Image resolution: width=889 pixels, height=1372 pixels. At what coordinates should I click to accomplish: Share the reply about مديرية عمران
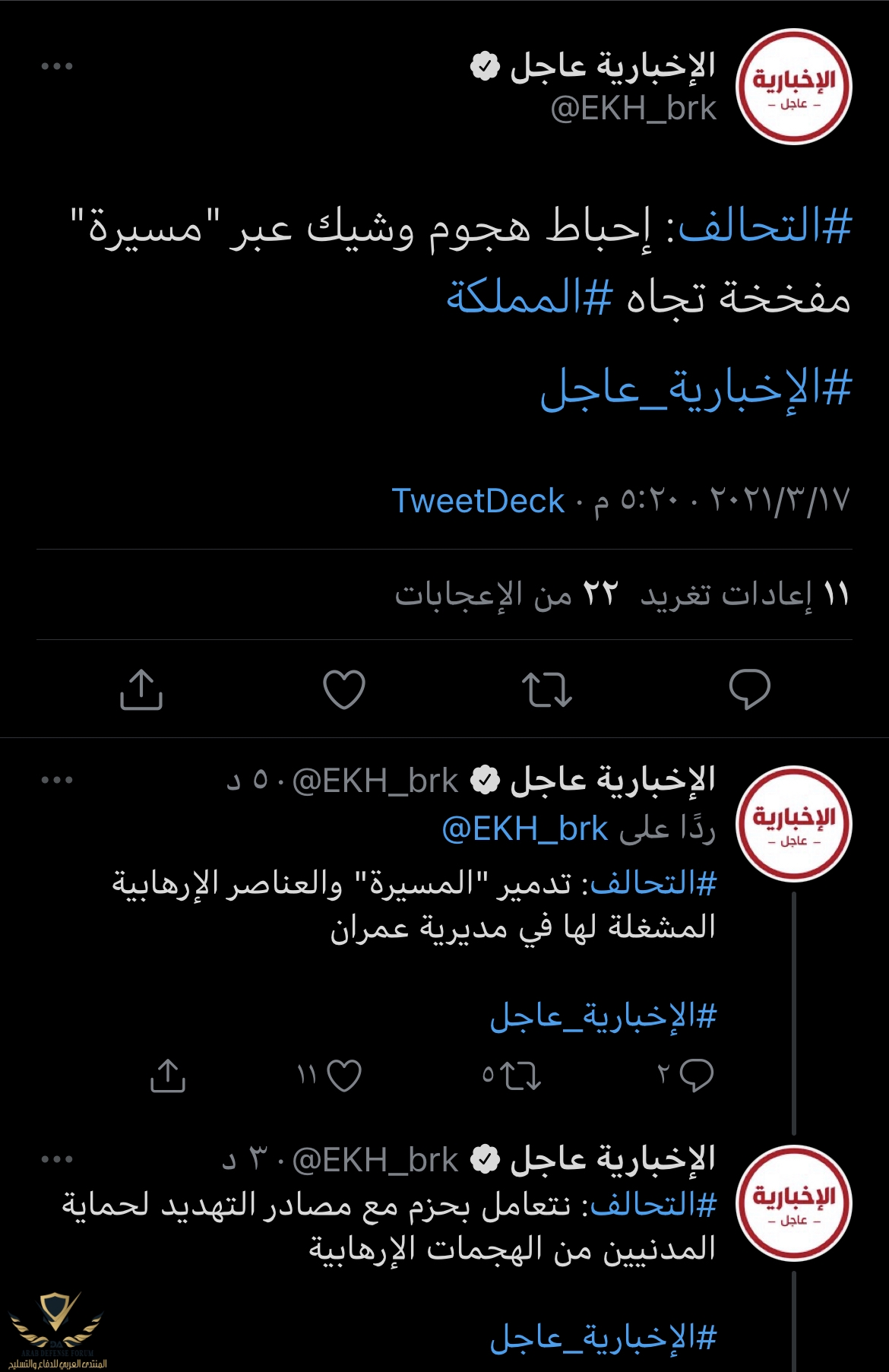168,1076
